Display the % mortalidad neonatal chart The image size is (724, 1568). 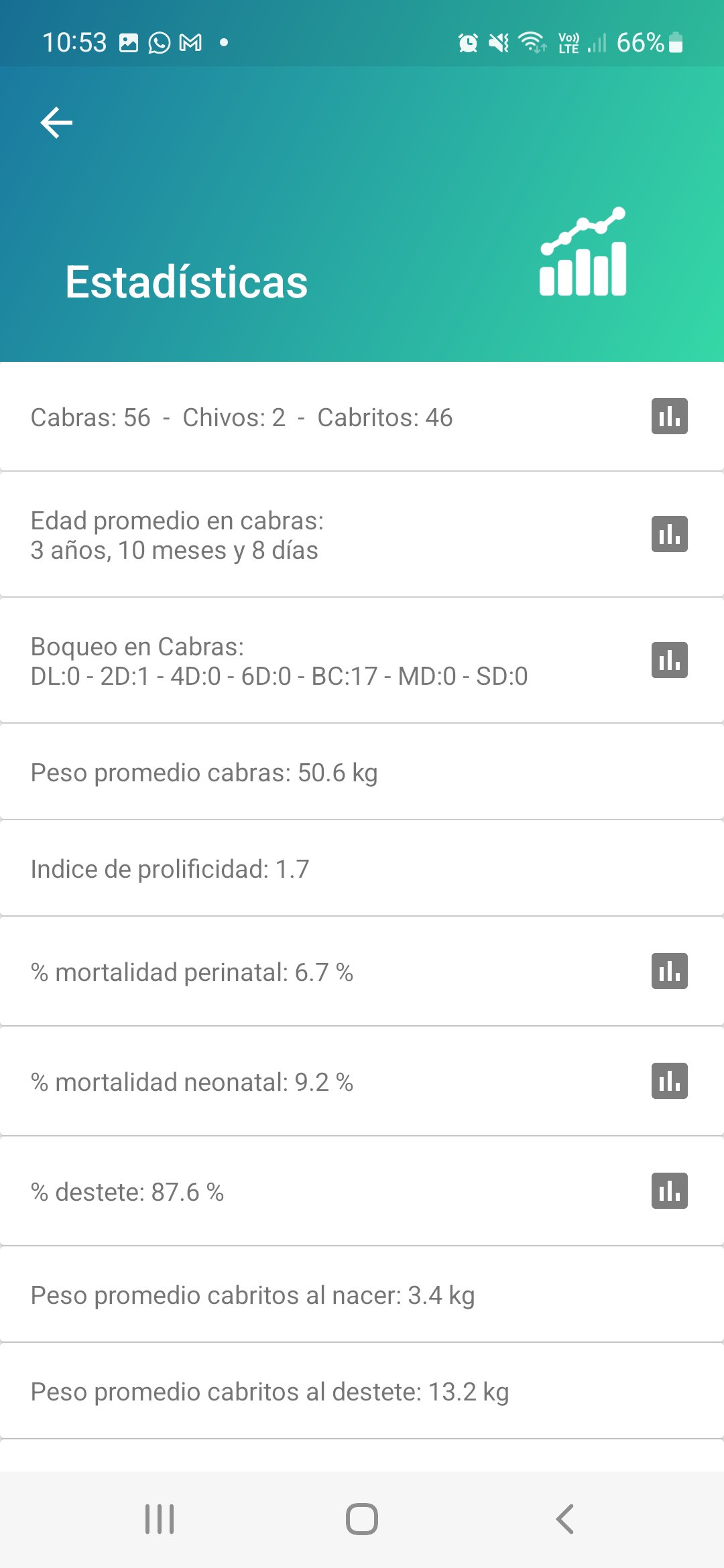[x=669, y=1081]
